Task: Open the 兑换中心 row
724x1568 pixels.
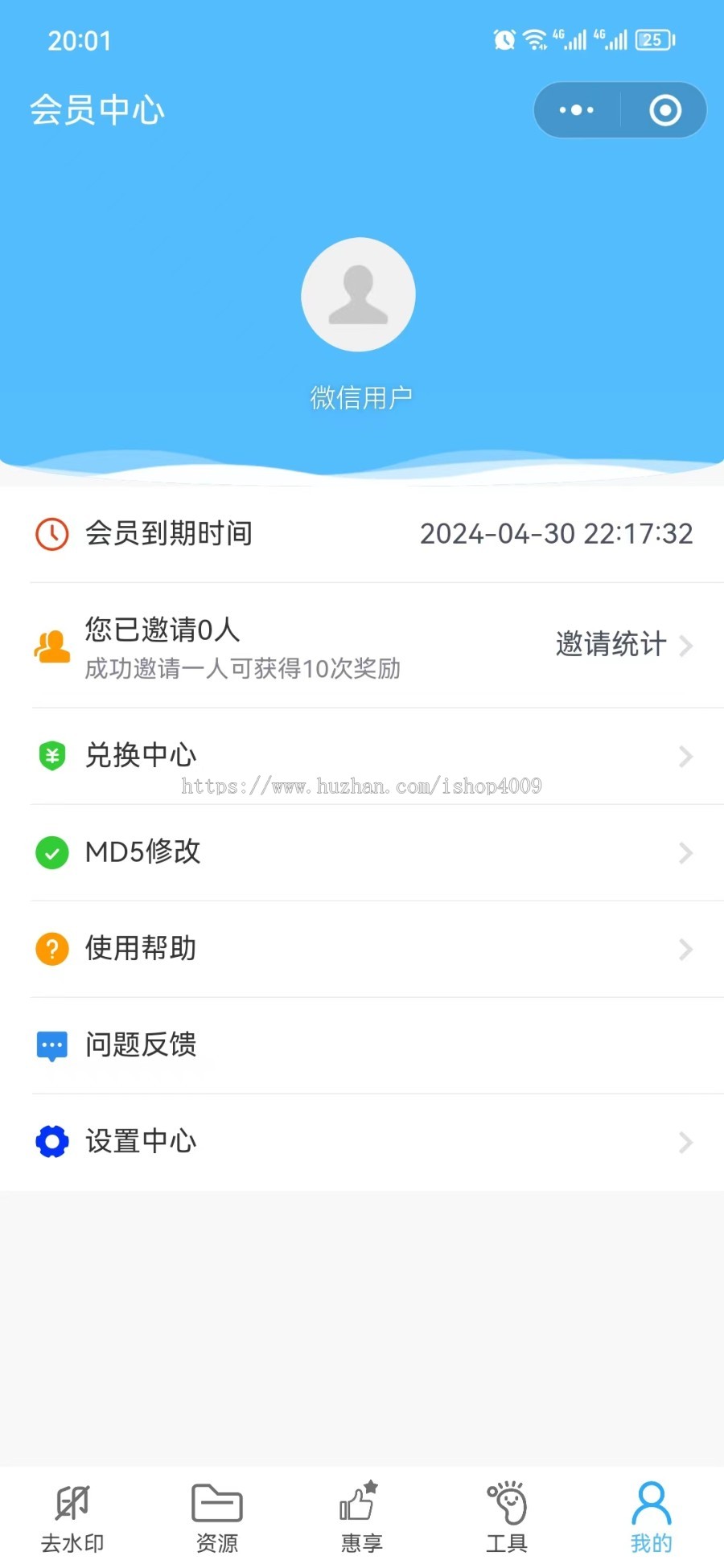Action: coord(362,756)
